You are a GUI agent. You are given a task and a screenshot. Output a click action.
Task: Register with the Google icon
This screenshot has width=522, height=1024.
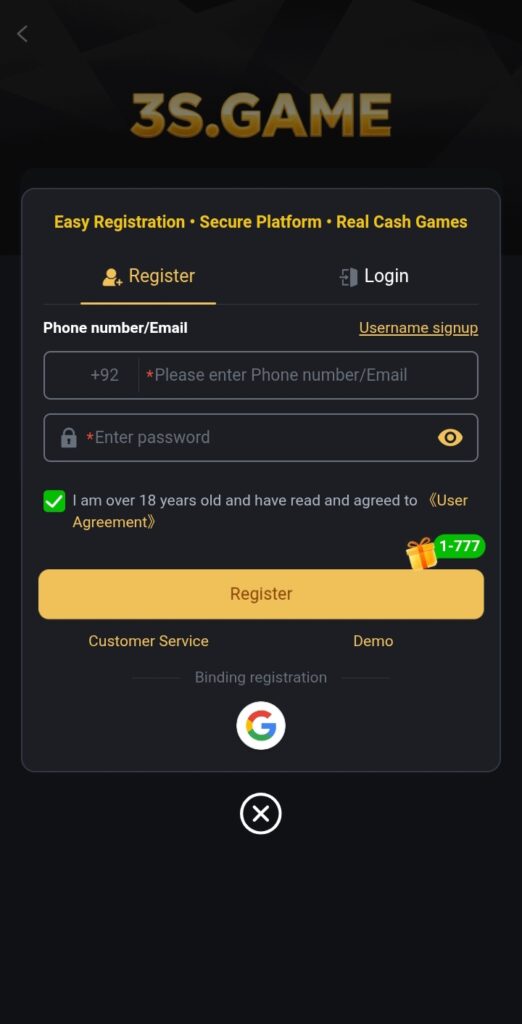tap(261, 726)
